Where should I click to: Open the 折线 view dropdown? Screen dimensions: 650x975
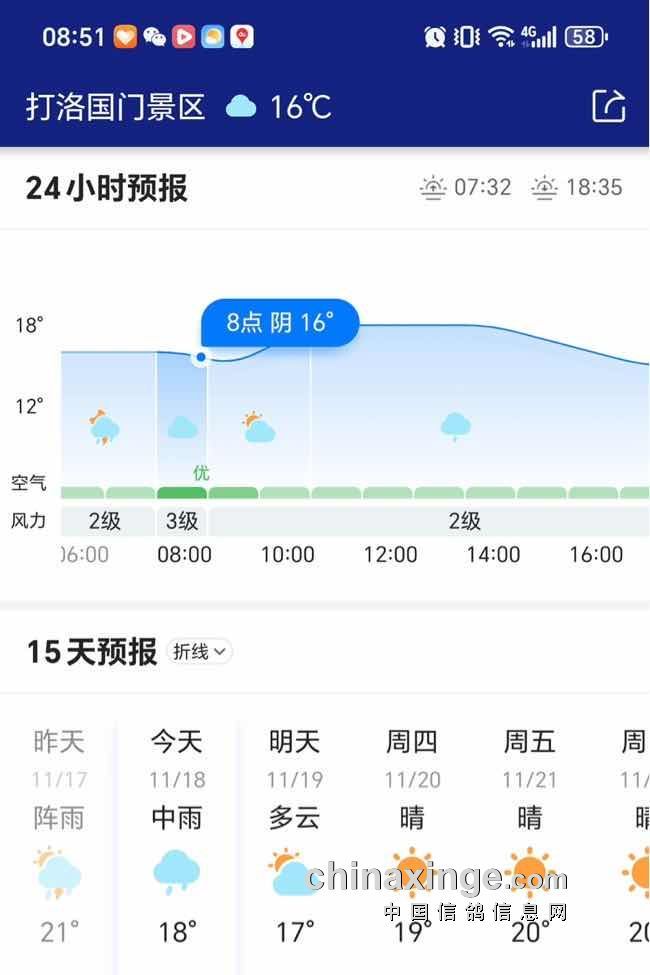[199, 652]
